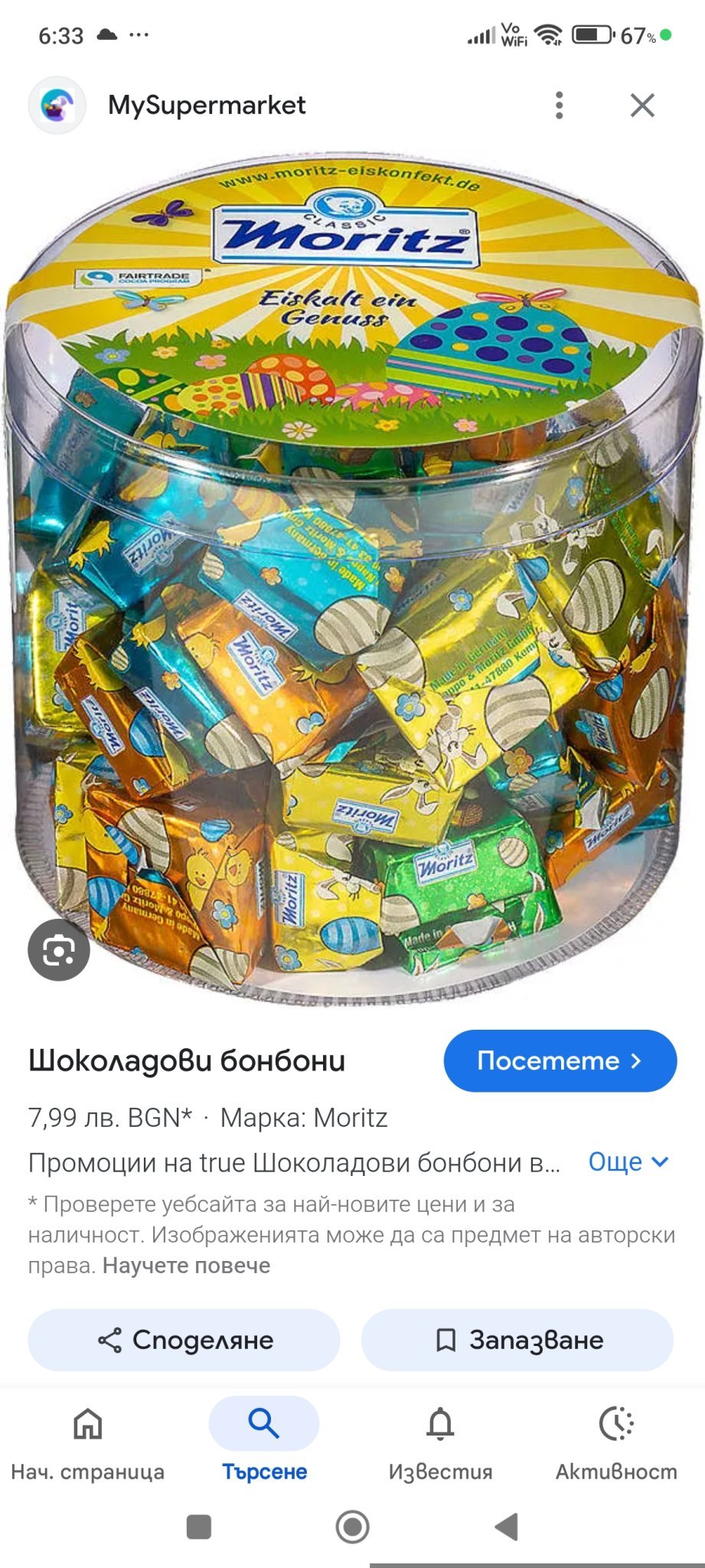Search this image with Lens icon
The width and height of the screenshot is (705, 1568).
pos(59,950)
